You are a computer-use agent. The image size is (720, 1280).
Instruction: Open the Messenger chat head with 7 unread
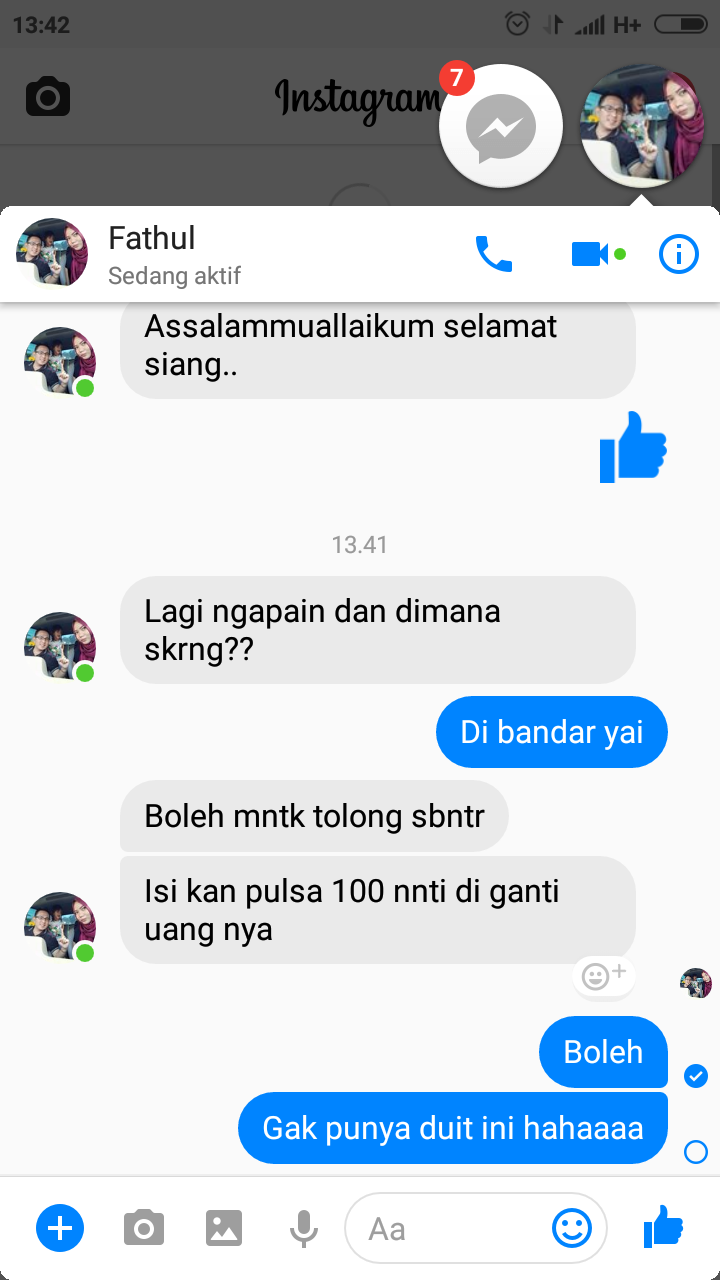501,126
